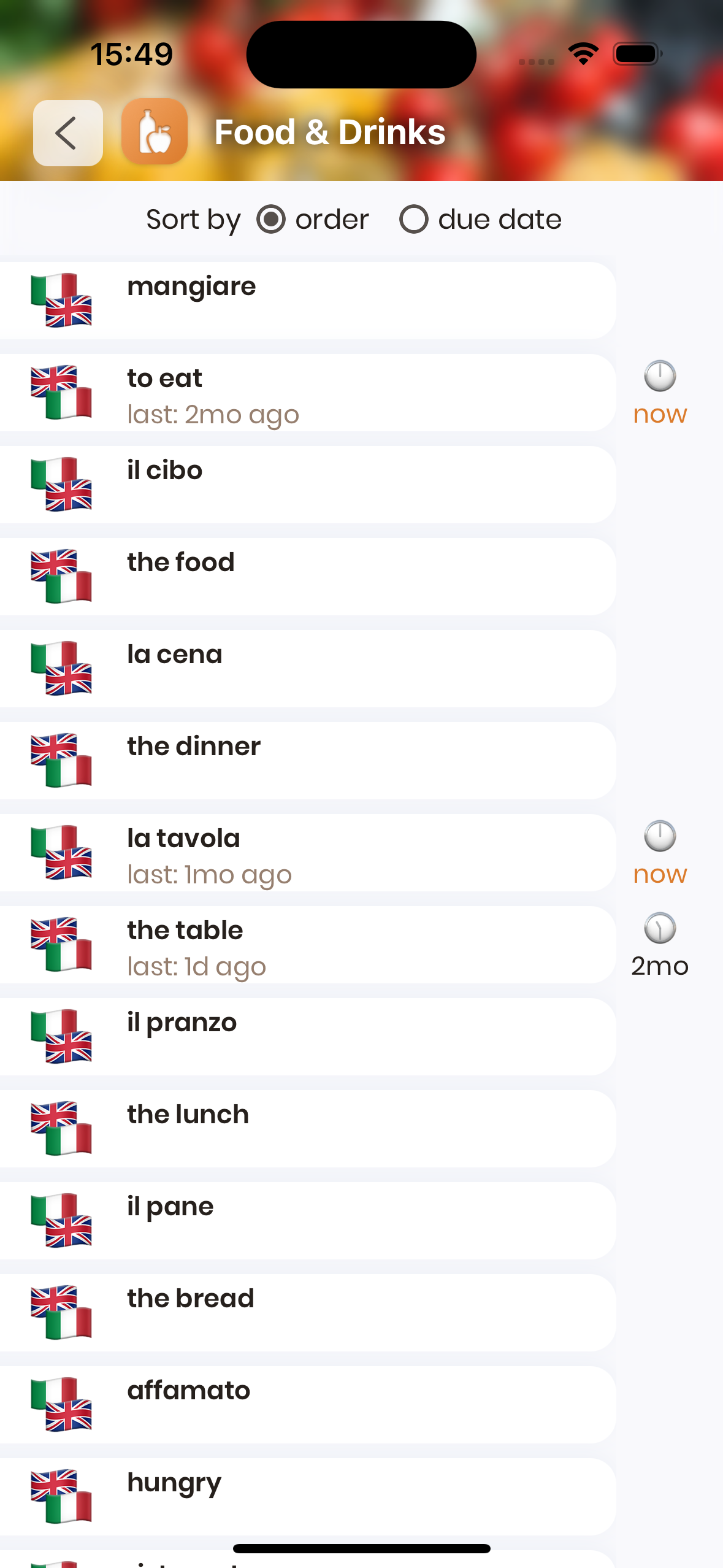Go back using the arrow button
This screenshot has height=1568, width=723.
[x=67, y=133]
